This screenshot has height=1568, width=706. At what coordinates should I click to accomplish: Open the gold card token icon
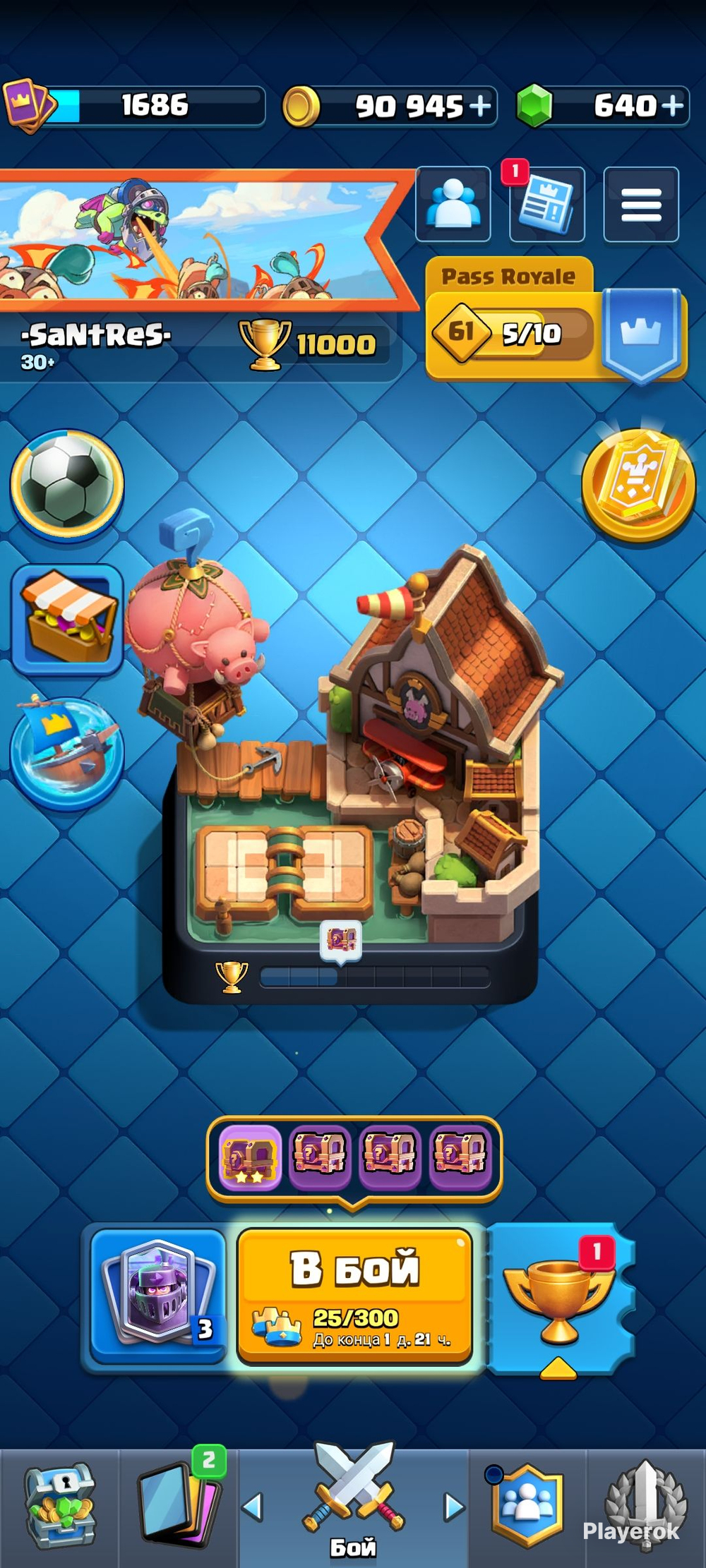639,486
